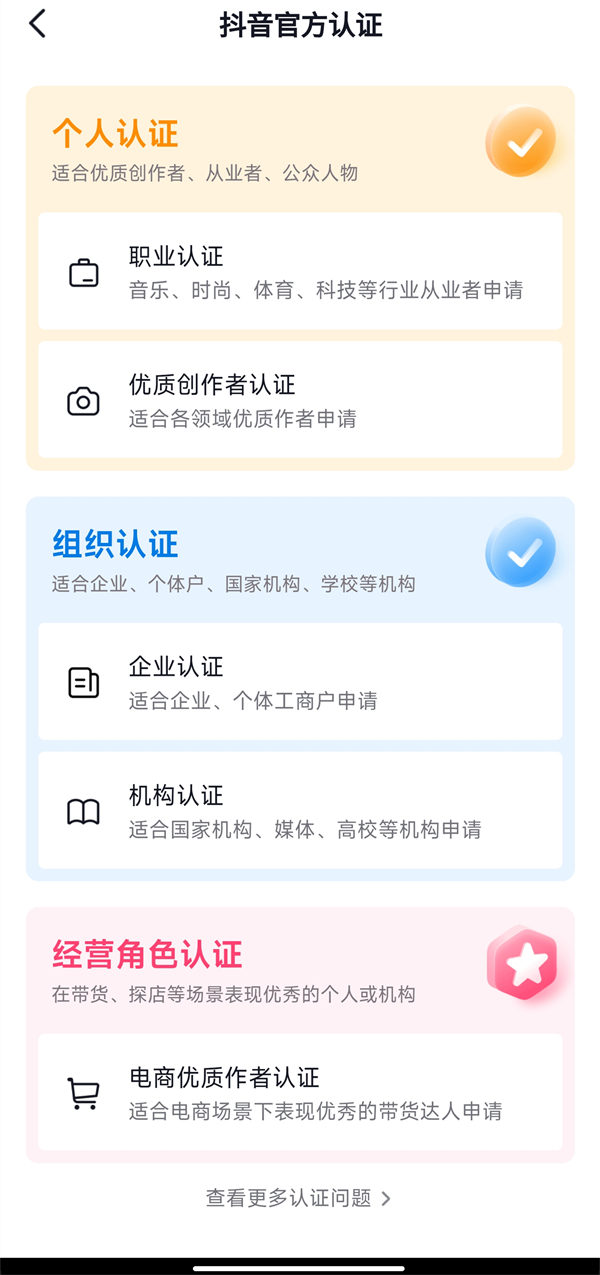Screen dimensions: 600x1275
Task: Apply for 电商优质作者认证
Action: (x=300, y=1093)
